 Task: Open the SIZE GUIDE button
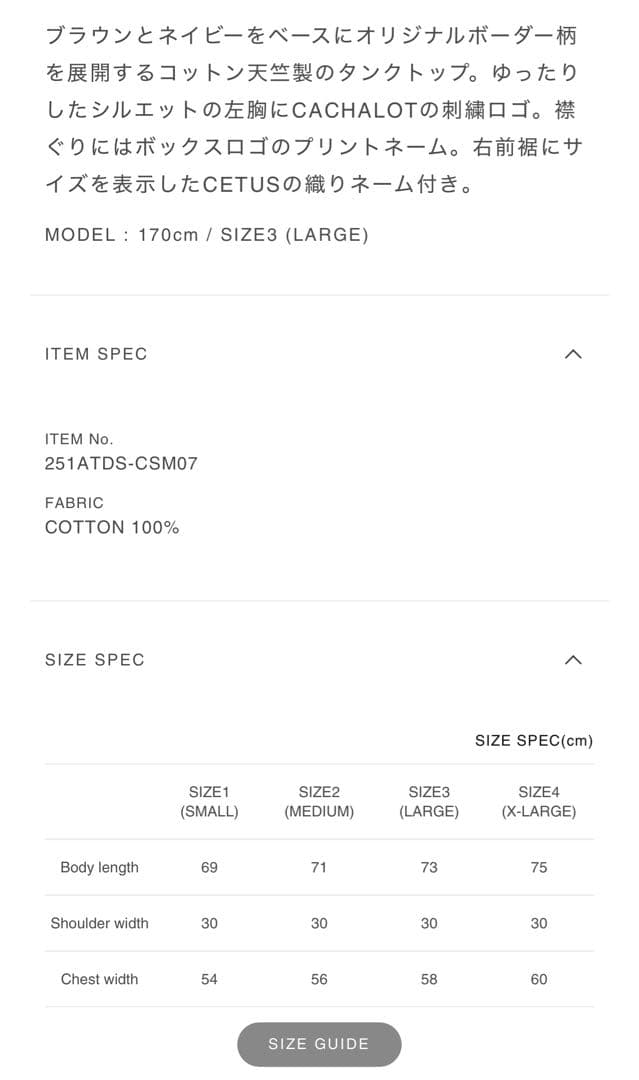(x=319, y=1044)
